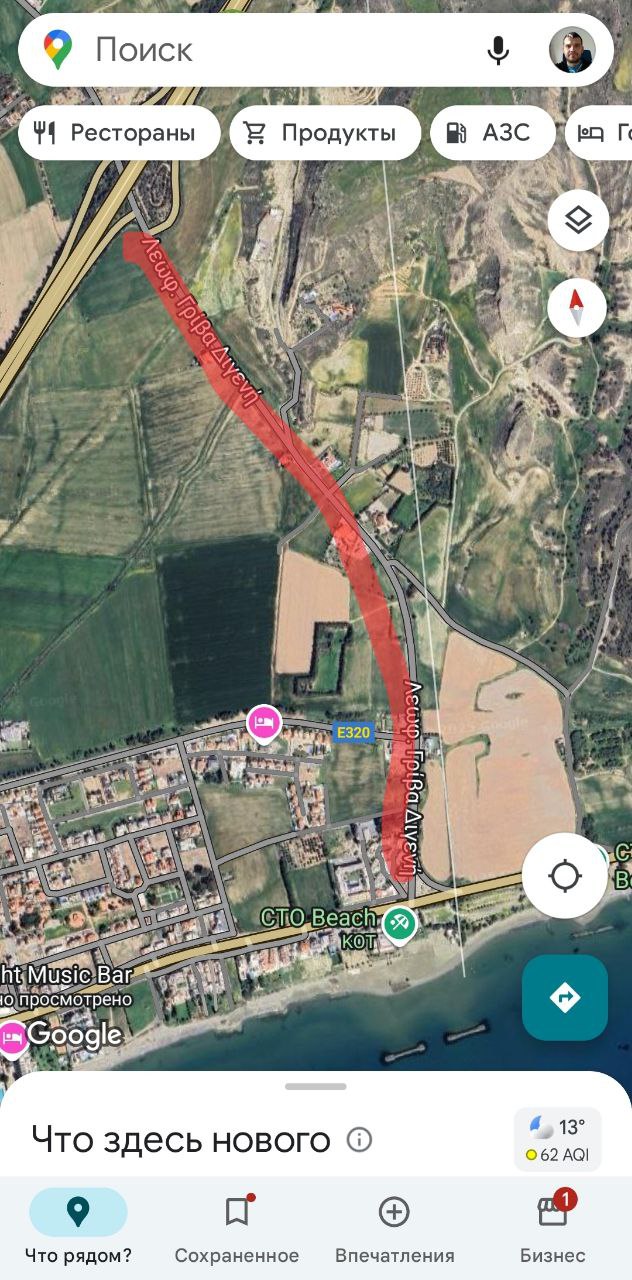Image resolution: width=632 pixels, height=1280 pixels.
Task: Select the АЗС chip
Action: tap(492, 133)
